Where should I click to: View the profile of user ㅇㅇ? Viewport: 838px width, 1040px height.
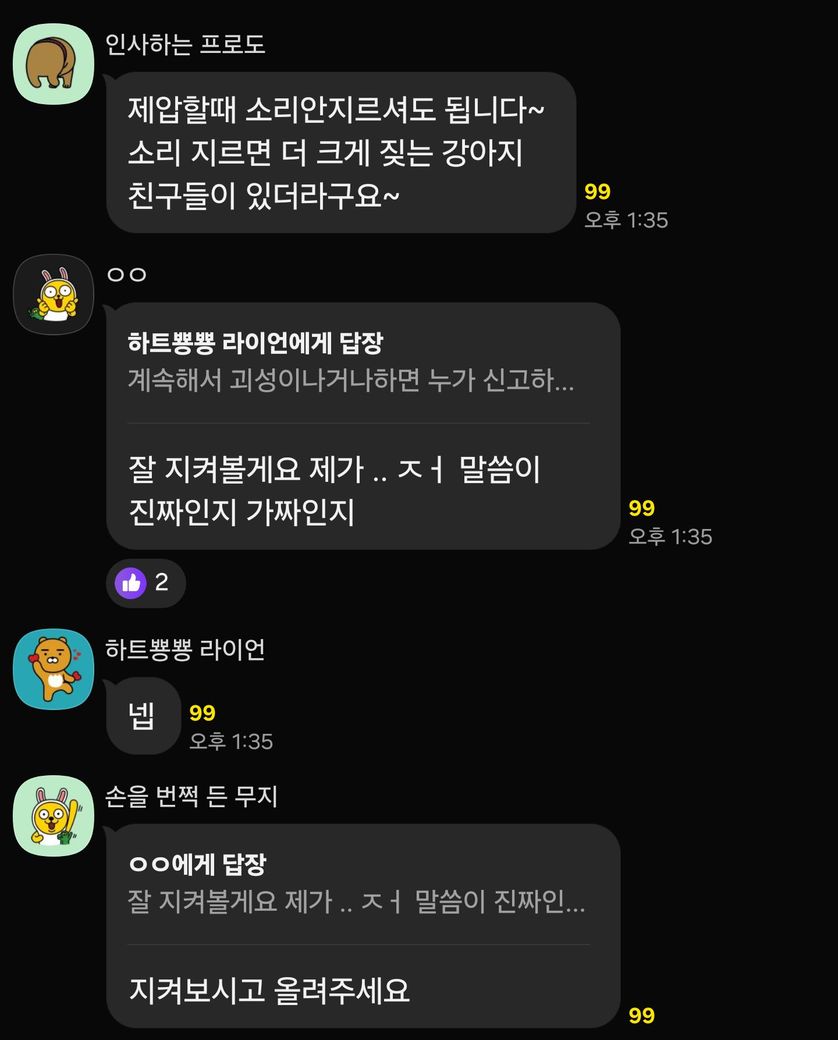53,294
